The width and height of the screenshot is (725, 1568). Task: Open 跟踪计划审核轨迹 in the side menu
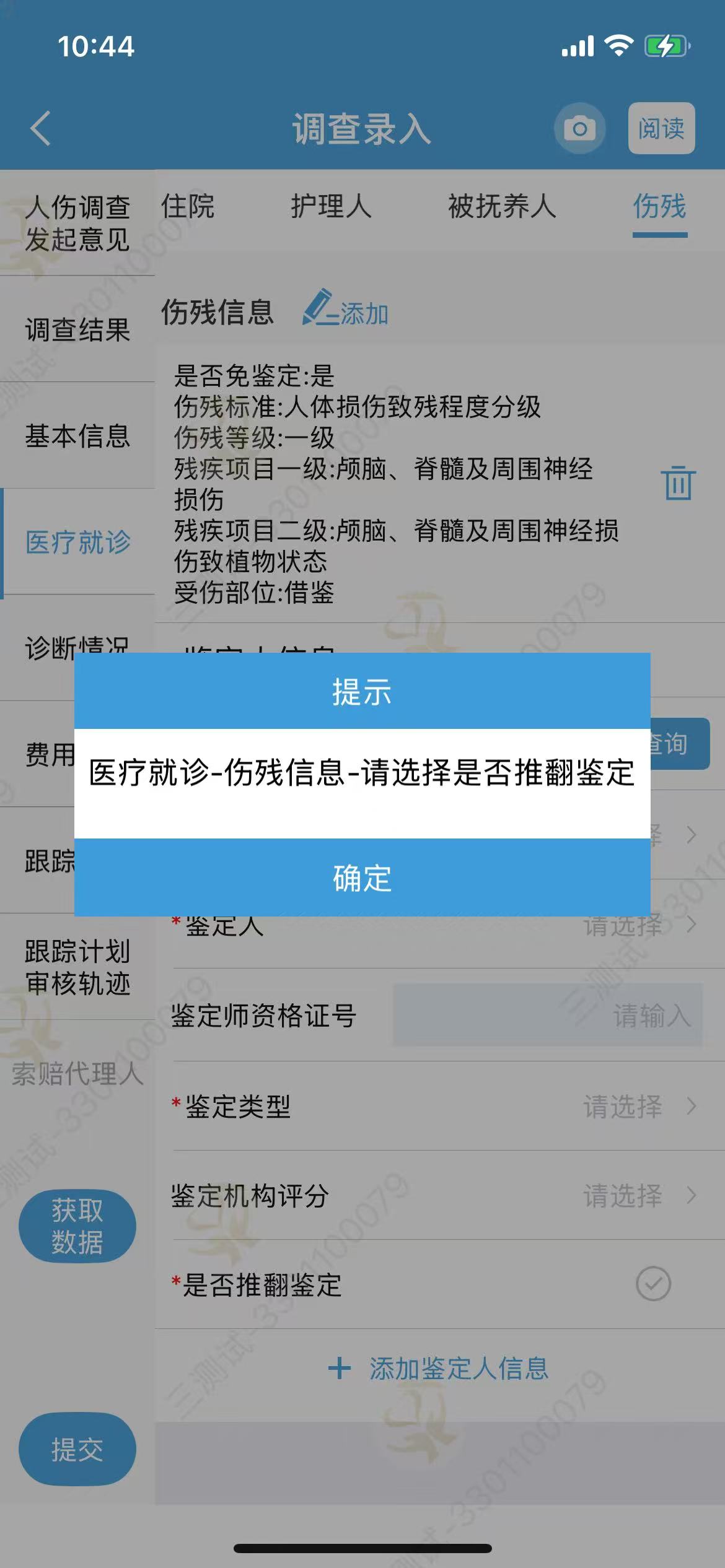77,967
